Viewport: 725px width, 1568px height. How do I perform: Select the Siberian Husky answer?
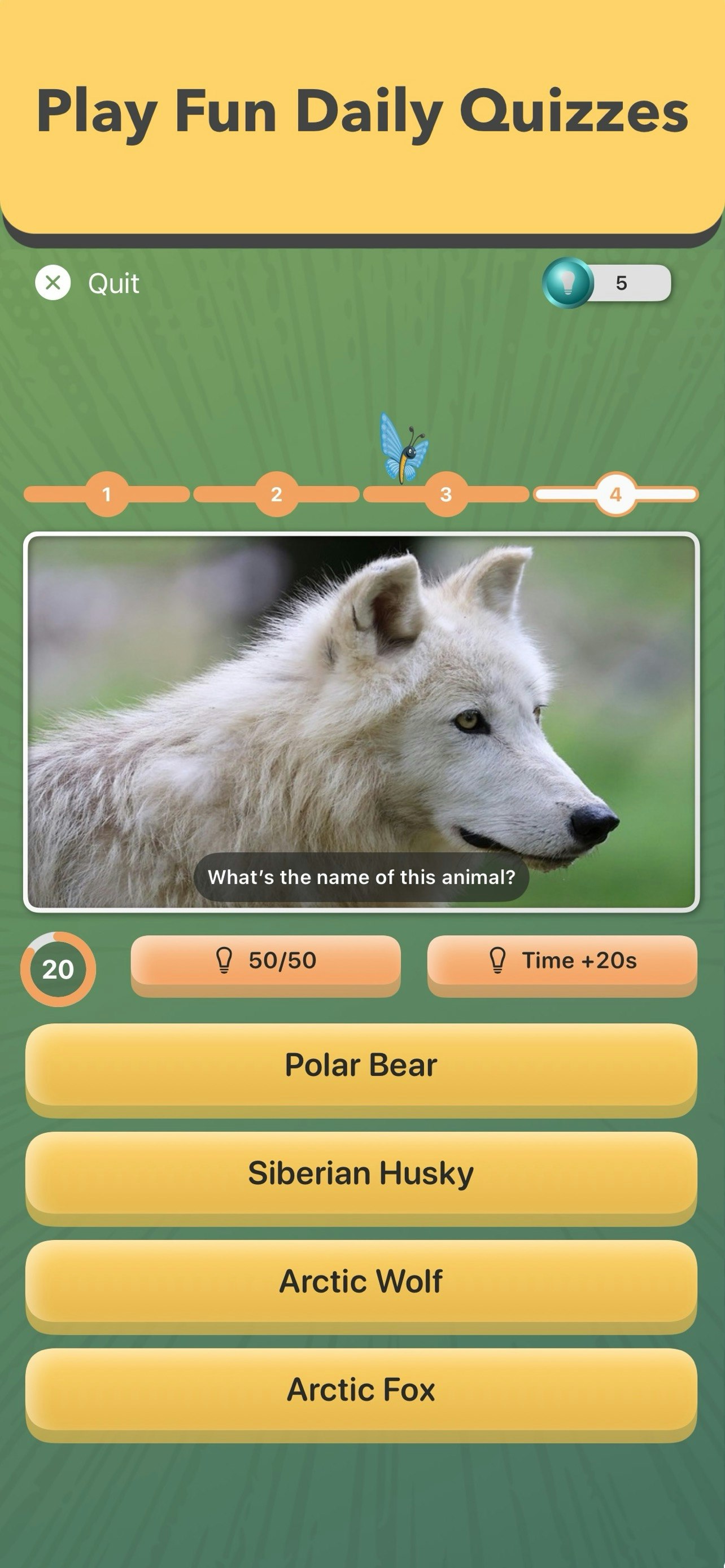[x=362, y=1173]
